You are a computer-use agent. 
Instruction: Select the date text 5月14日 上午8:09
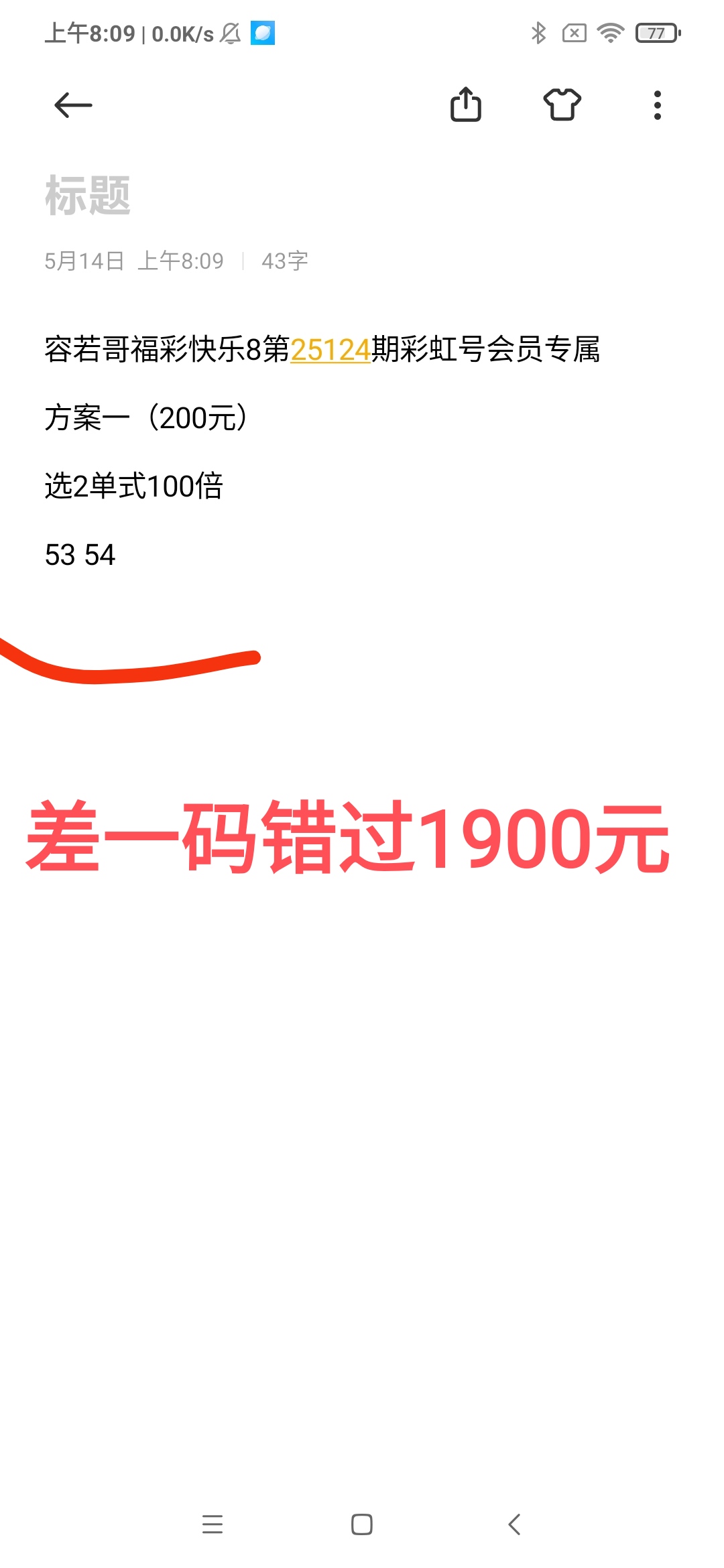[x=133, y=261]
